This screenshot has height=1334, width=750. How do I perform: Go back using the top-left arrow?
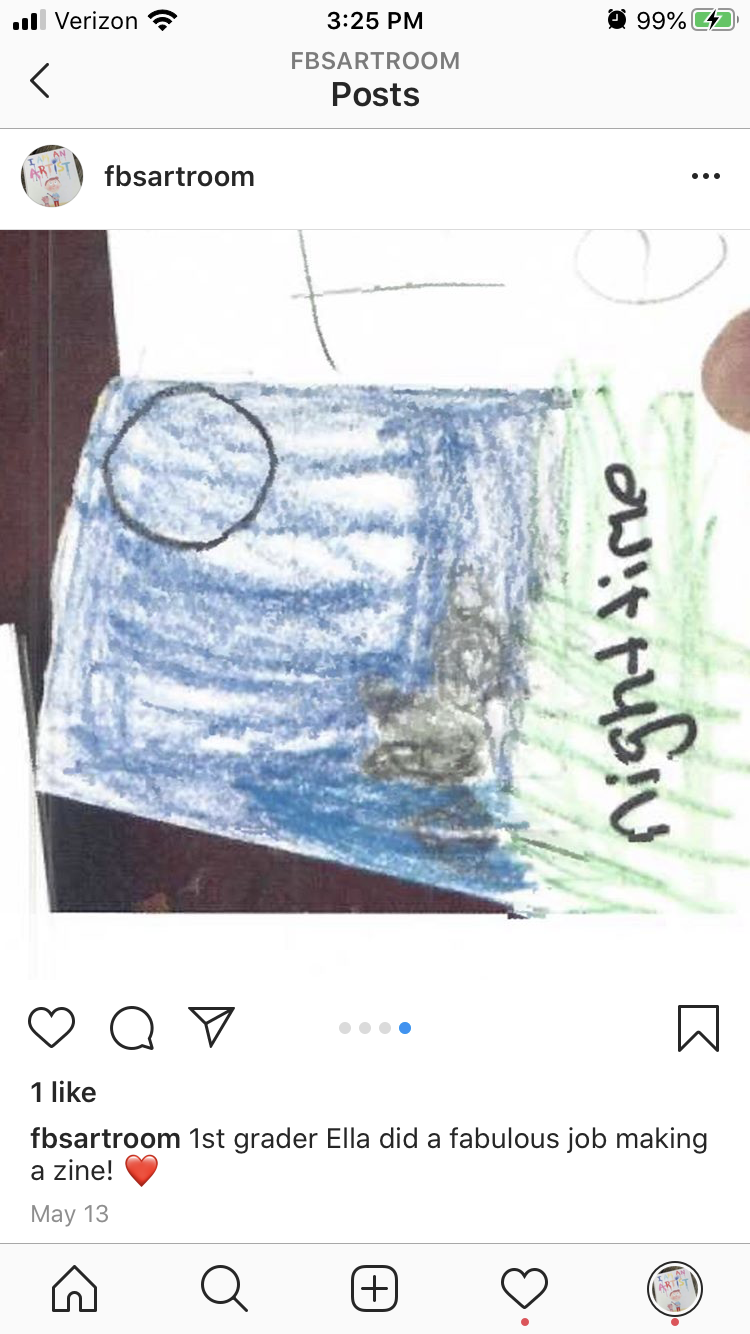coord(40,80)
